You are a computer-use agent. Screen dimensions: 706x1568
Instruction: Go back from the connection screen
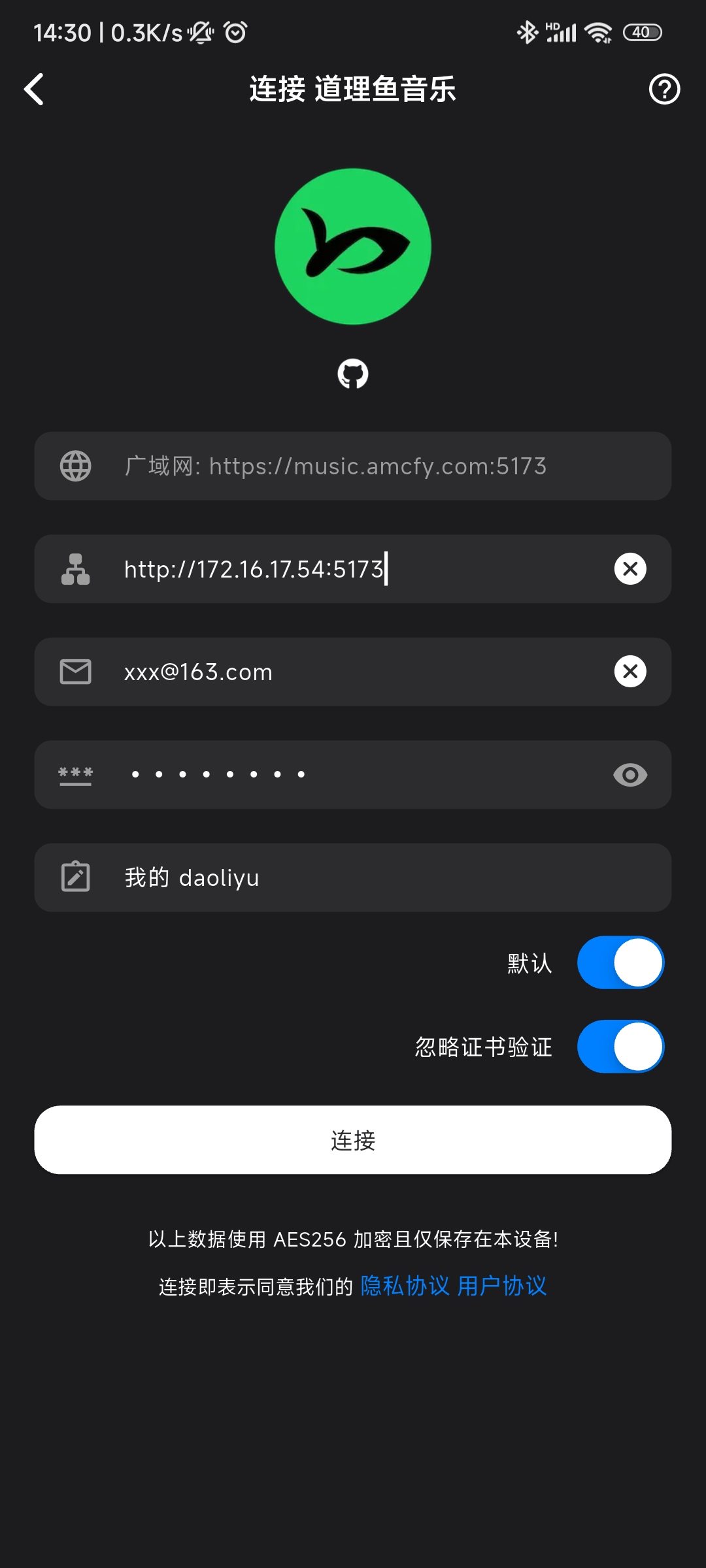pyautogui.click(x=34, y=90)
